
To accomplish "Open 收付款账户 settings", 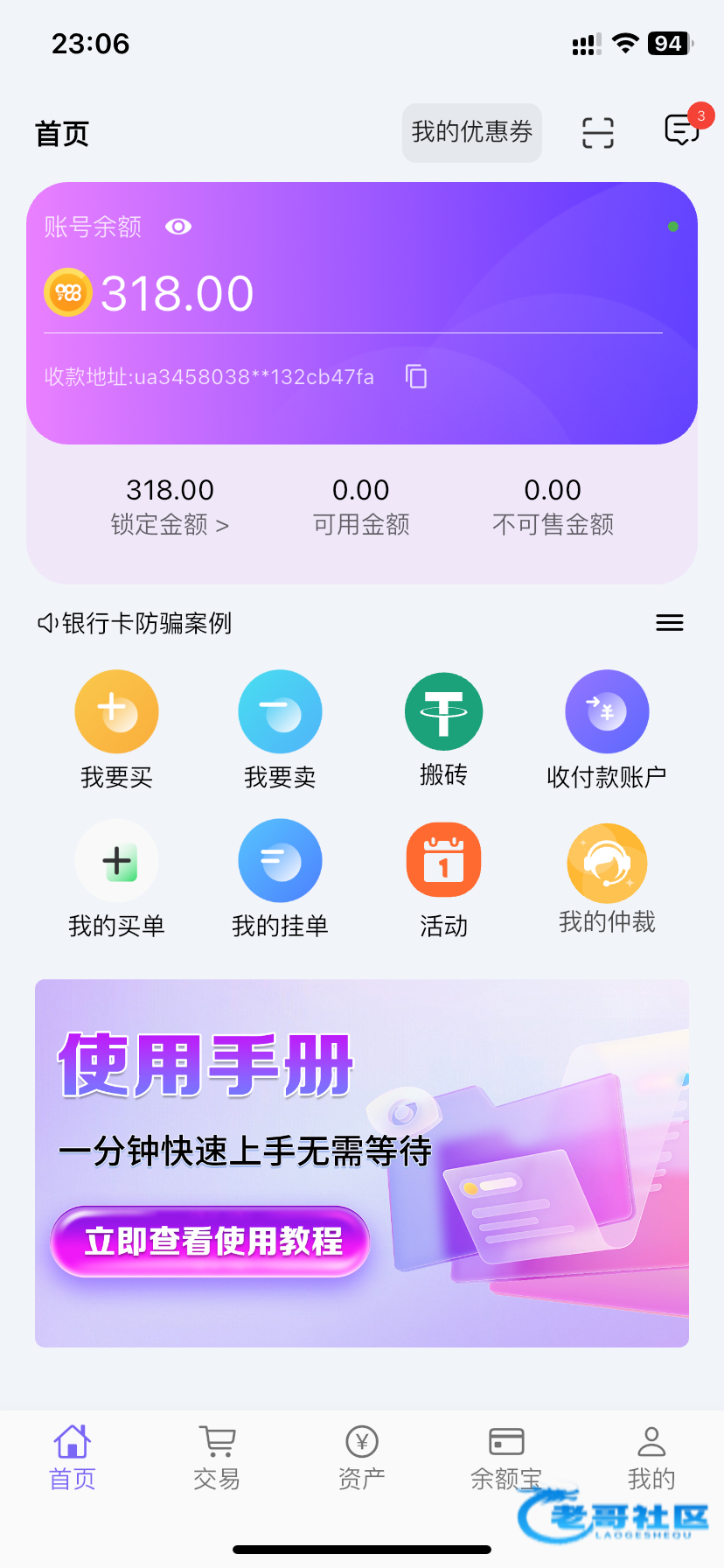I will (607, 712).
